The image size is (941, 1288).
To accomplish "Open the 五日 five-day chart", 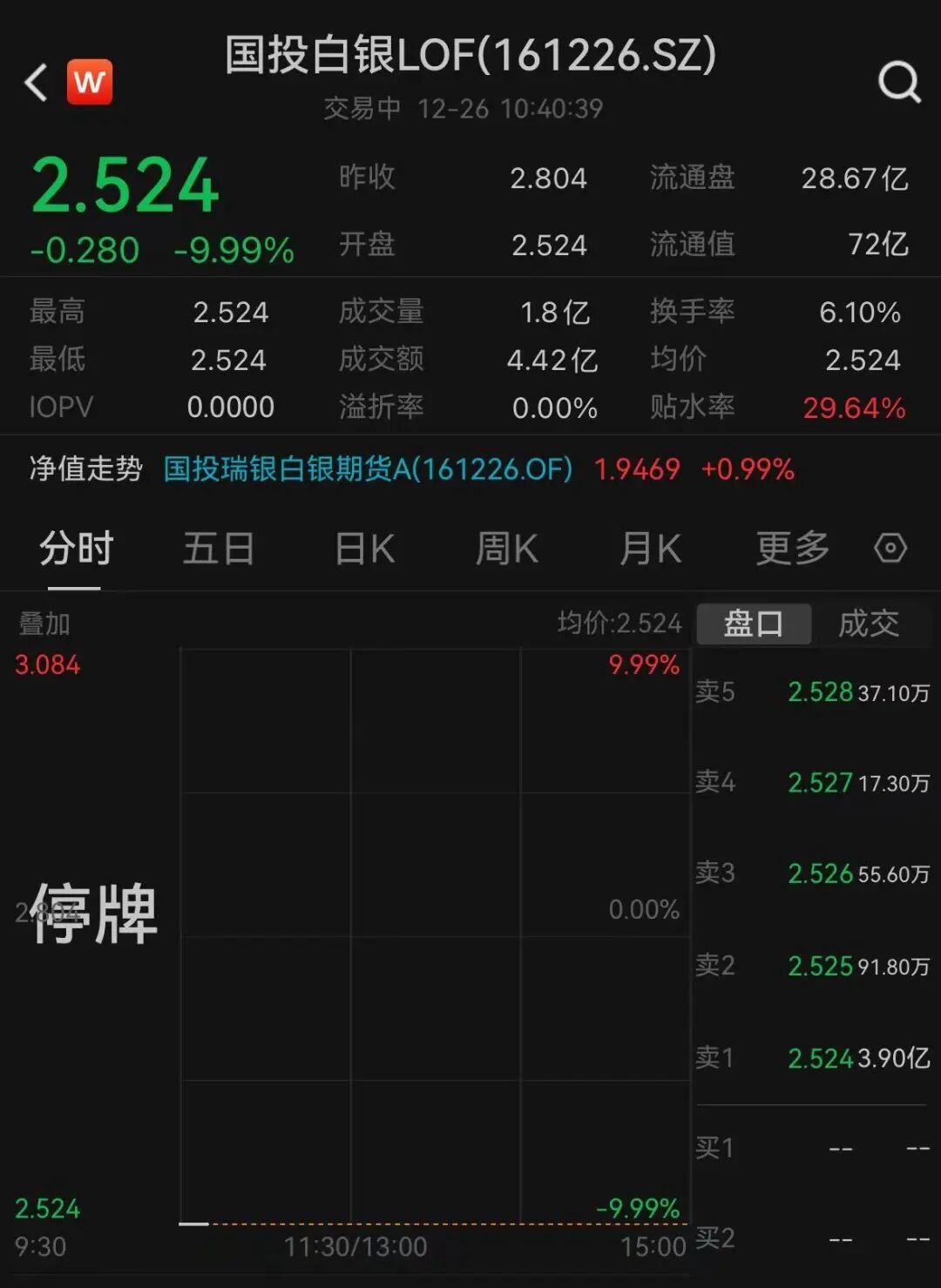I will (219, 549).
